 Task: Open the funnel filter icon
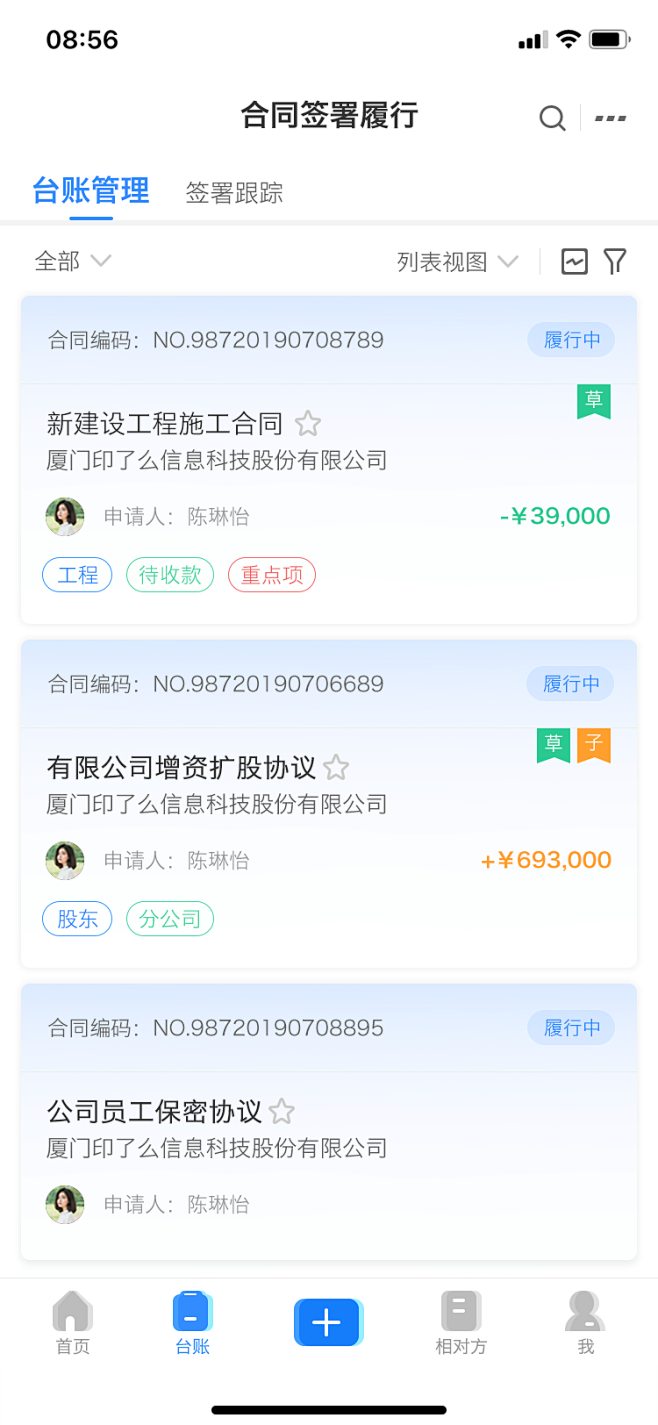[615, 262]
